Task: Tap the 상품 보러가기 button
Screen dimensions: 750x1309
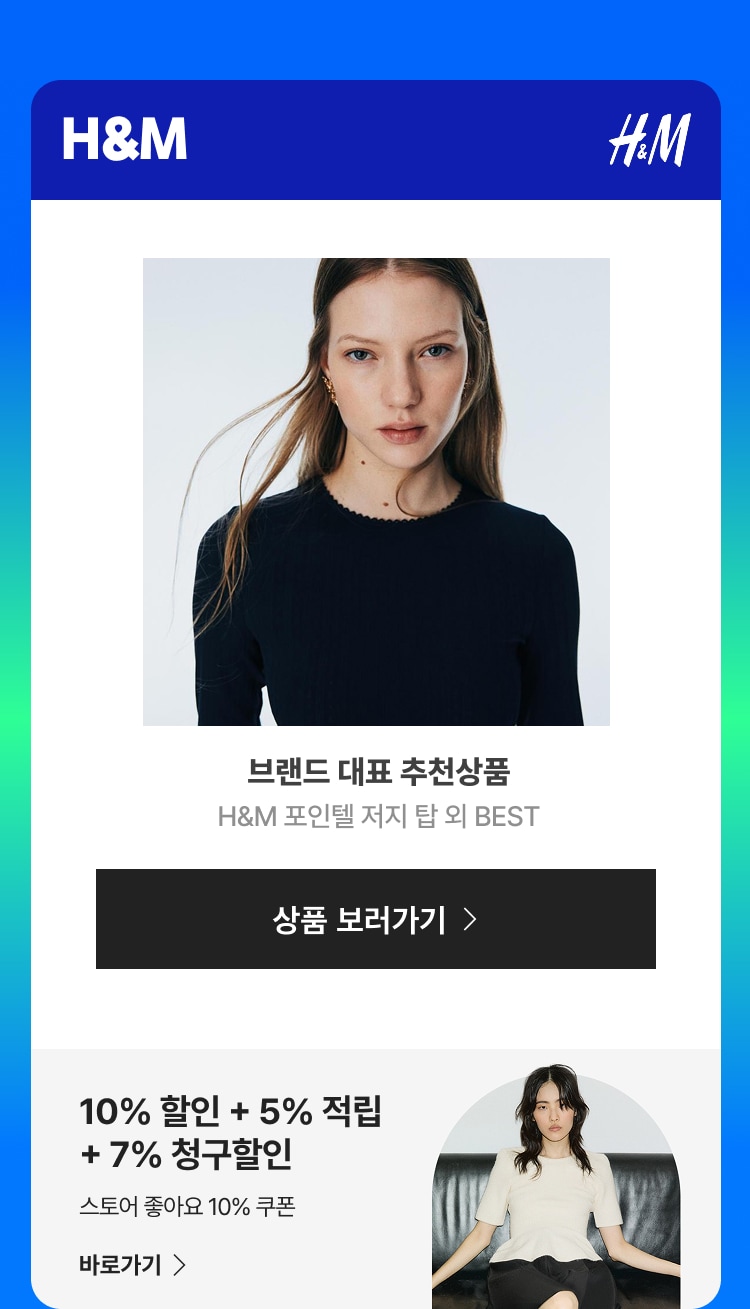Action: (x=375, y=919)
